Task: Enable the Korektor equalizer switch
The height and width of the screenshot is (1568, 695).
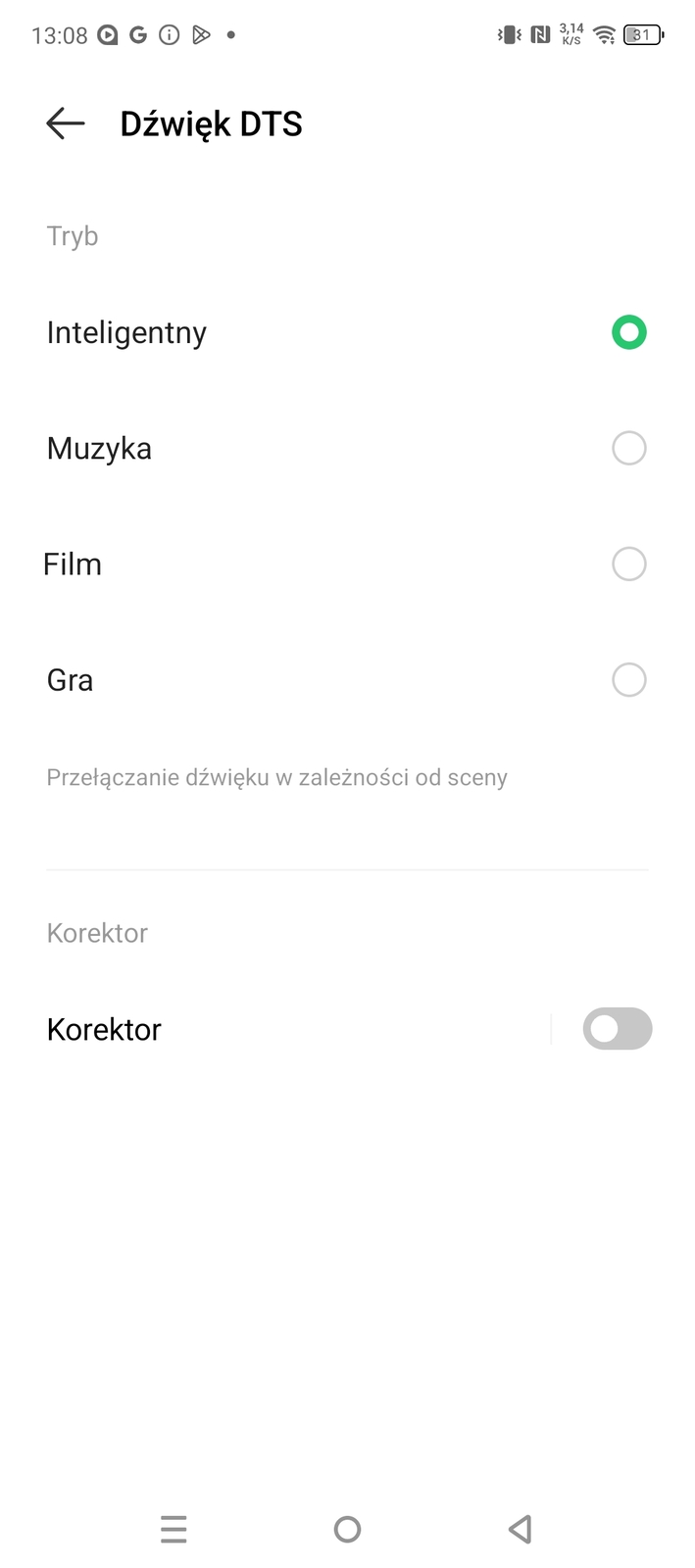Action: (617, 1029)
